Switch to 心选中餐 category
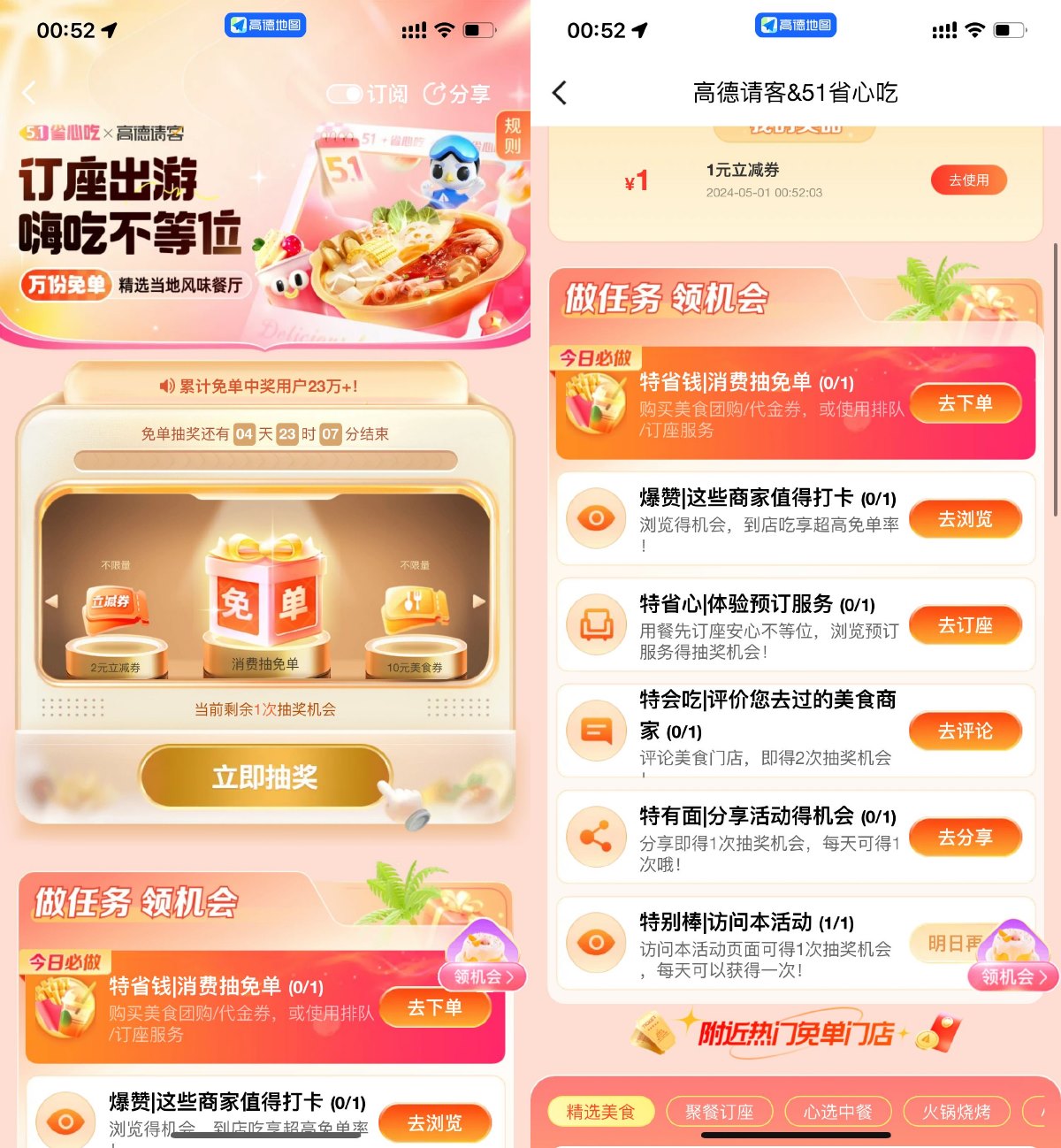The height and width of the screenshot is (1148, 1061). pos(838,1112)
